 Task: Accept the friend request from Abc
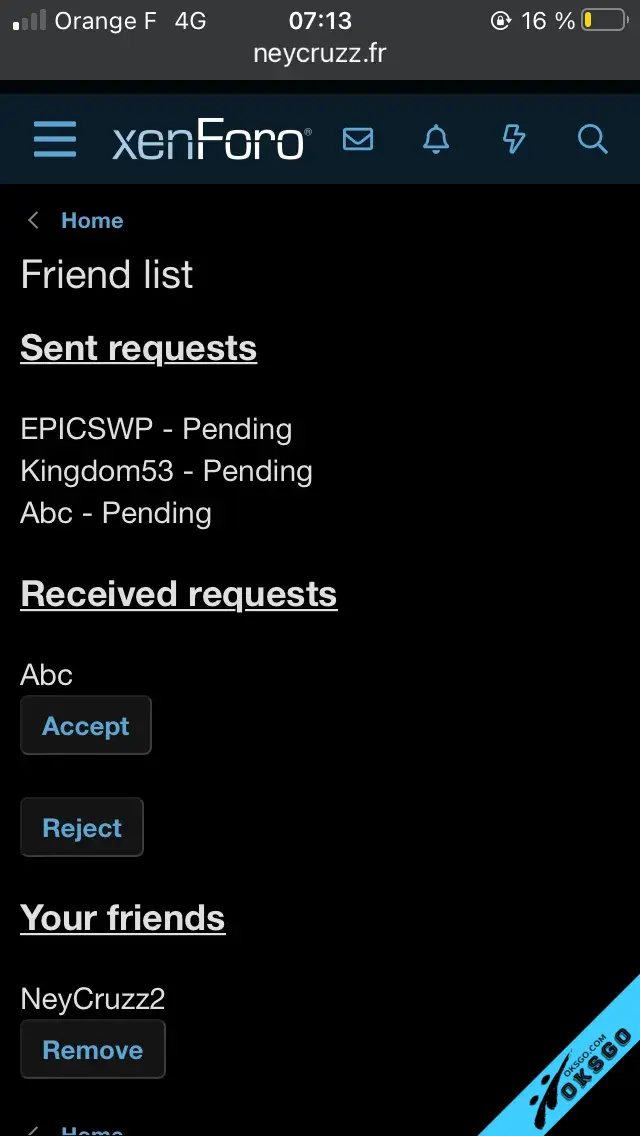[86, 726]
